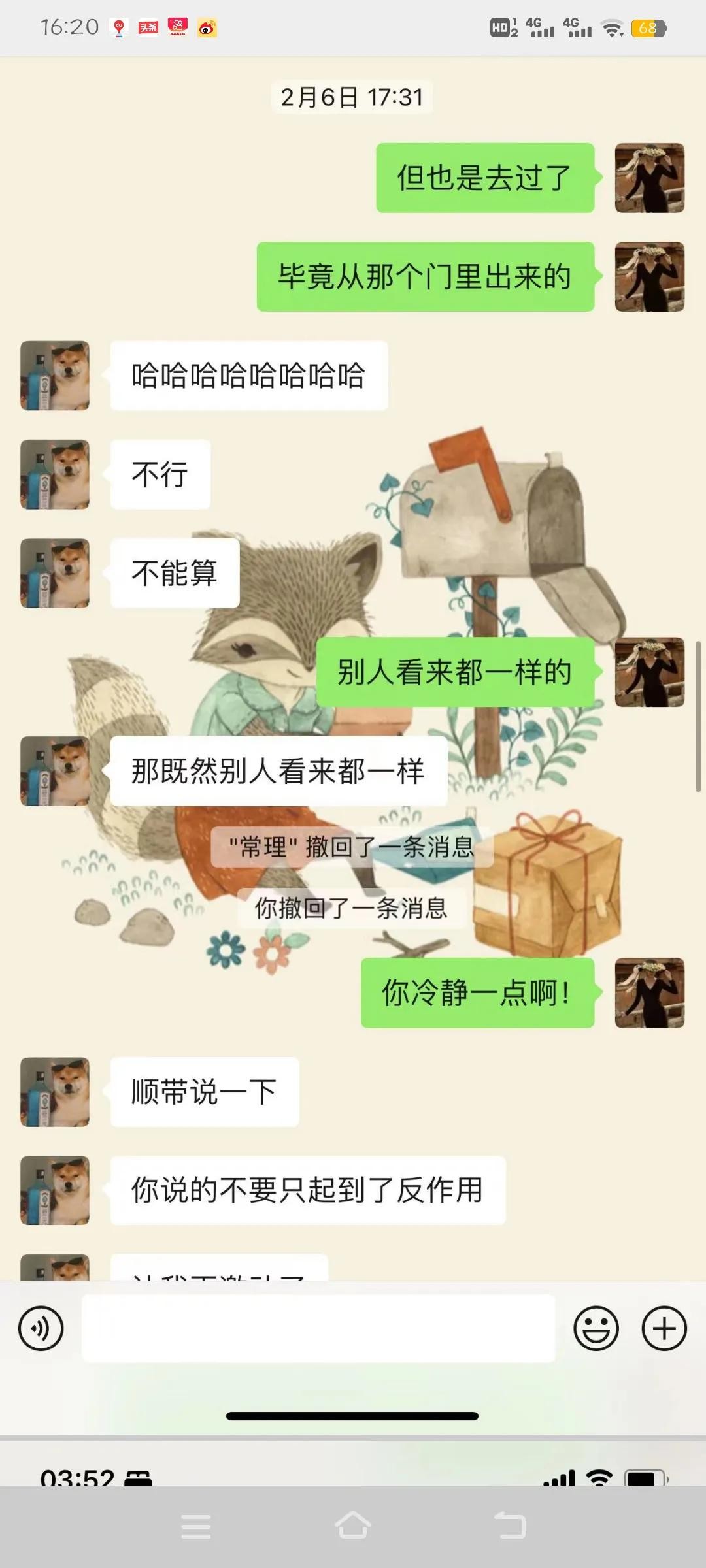Open the plus attachments menu
Image resolution: width=706 pixels, height=1568 pixels.
pyautogui.click(x=664, y=1328)
